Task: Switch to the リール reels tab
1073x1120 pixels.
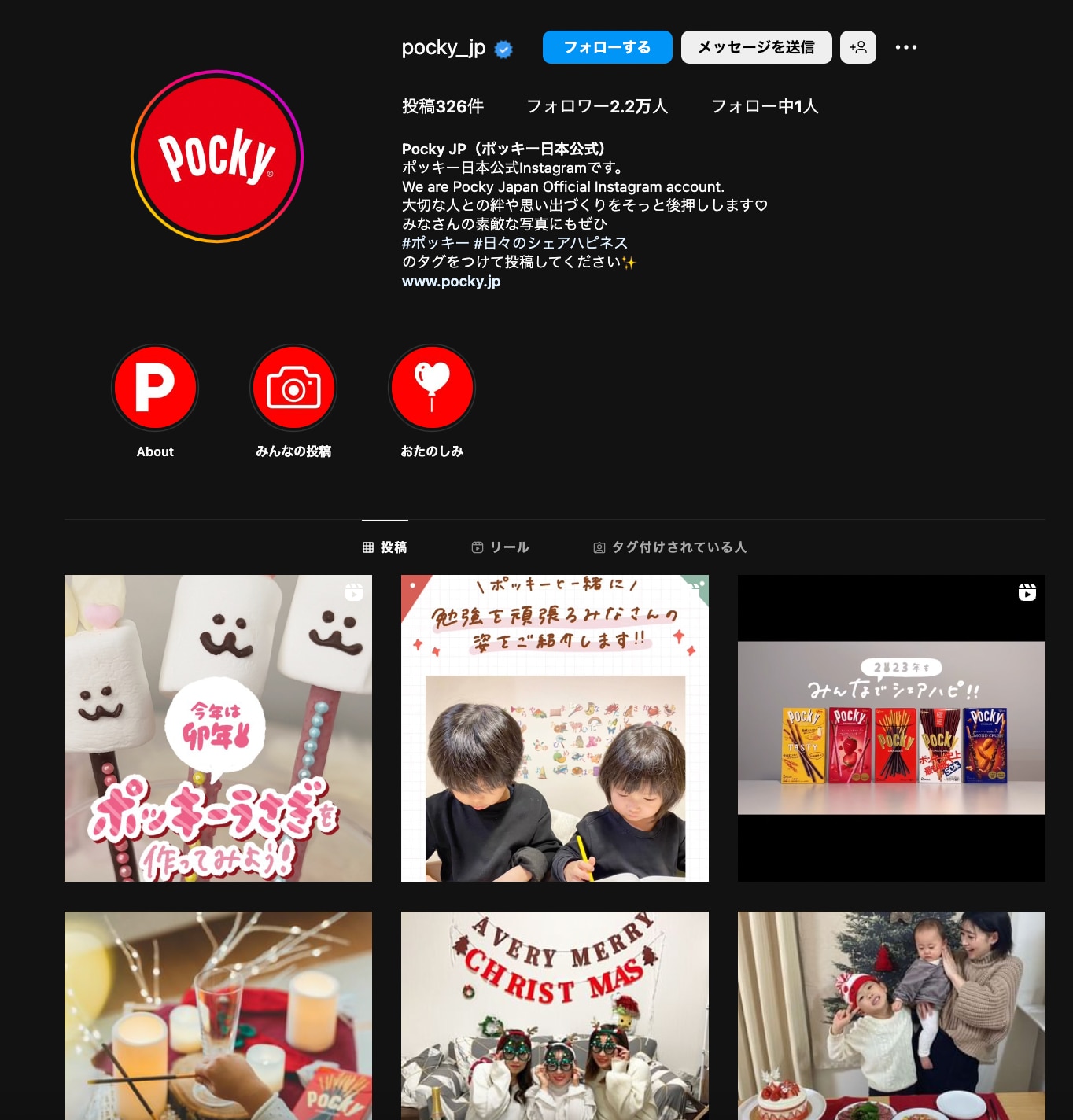Action: [x=500, y=547]
